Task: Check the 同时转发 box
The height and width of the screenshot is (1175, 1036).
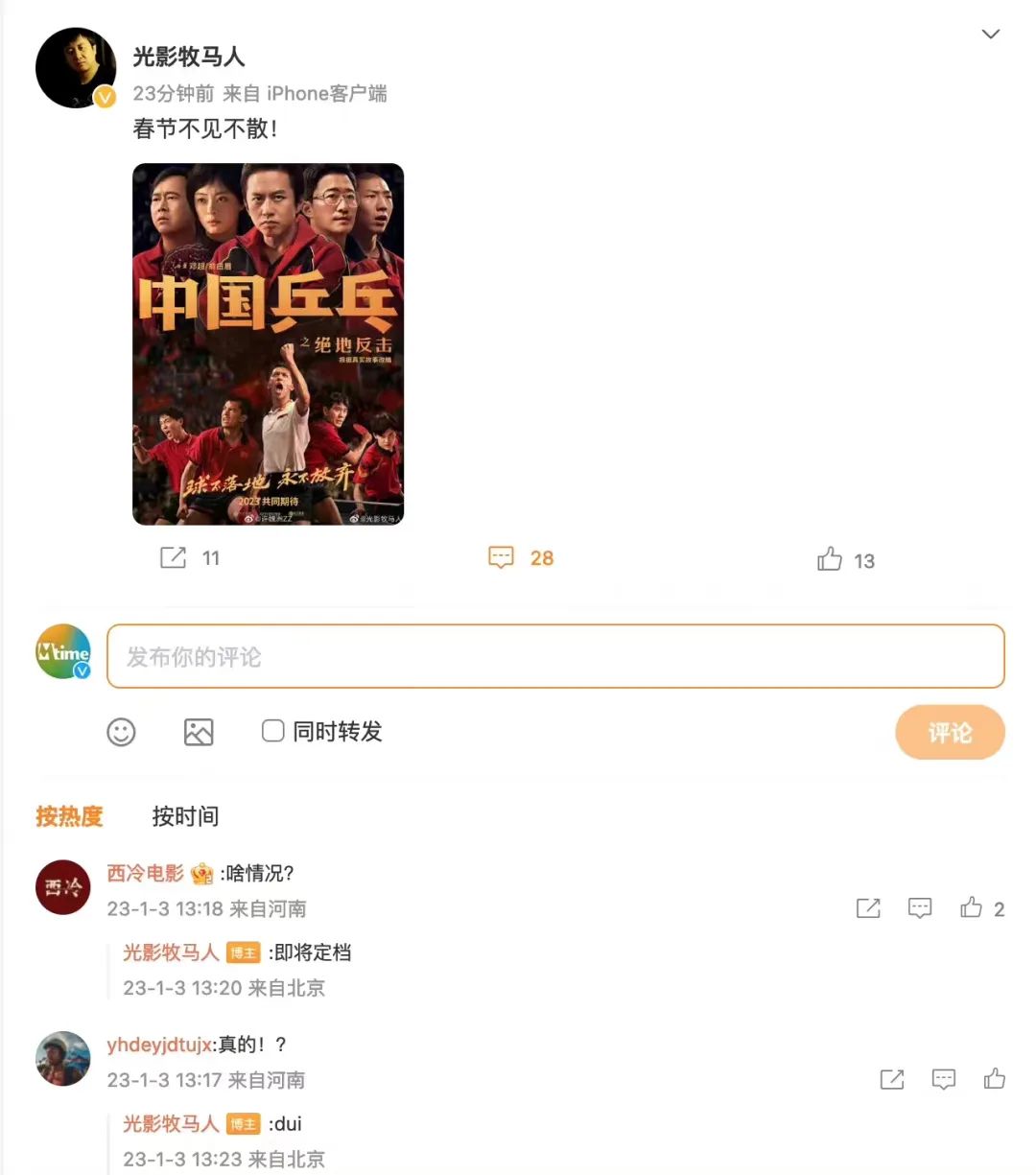Action: pos(272,731)
